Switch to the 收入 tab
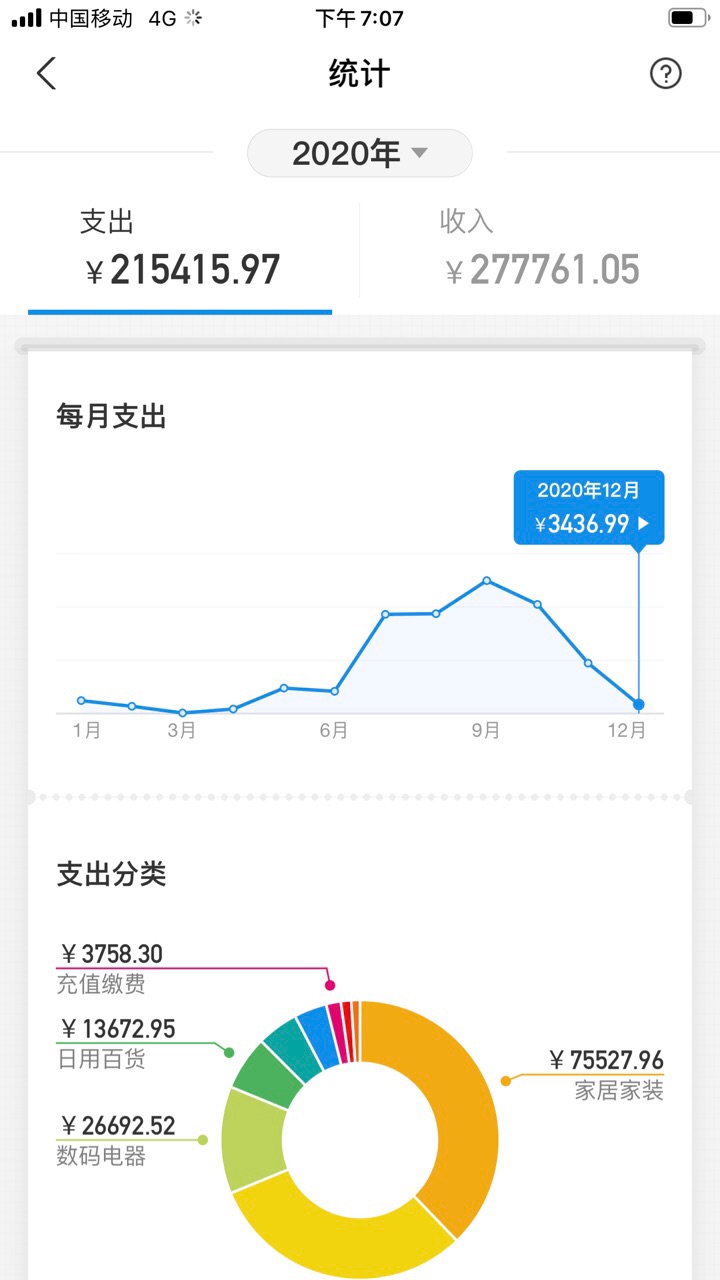 (540, 250)
